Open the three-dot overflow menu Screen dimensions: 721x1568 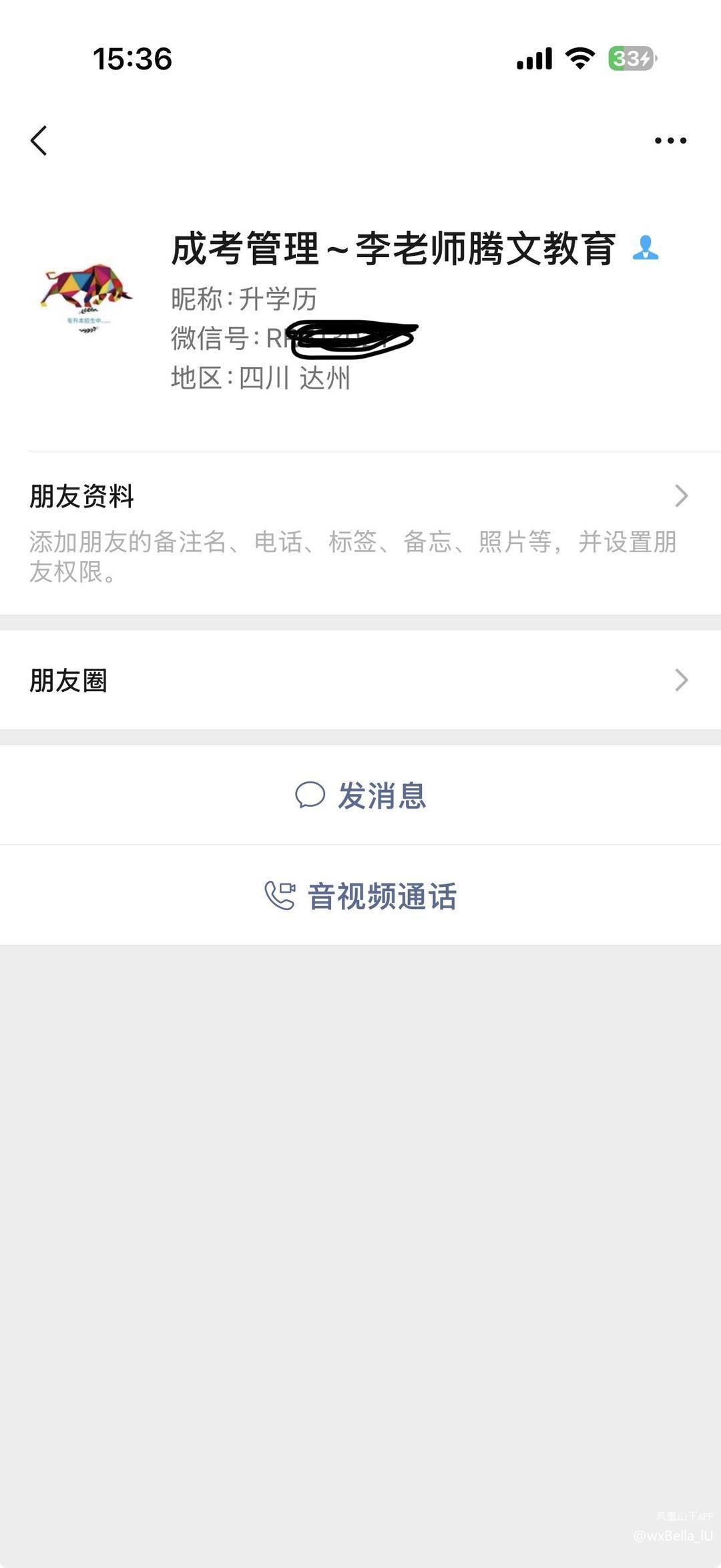click(x=670, y=141)
